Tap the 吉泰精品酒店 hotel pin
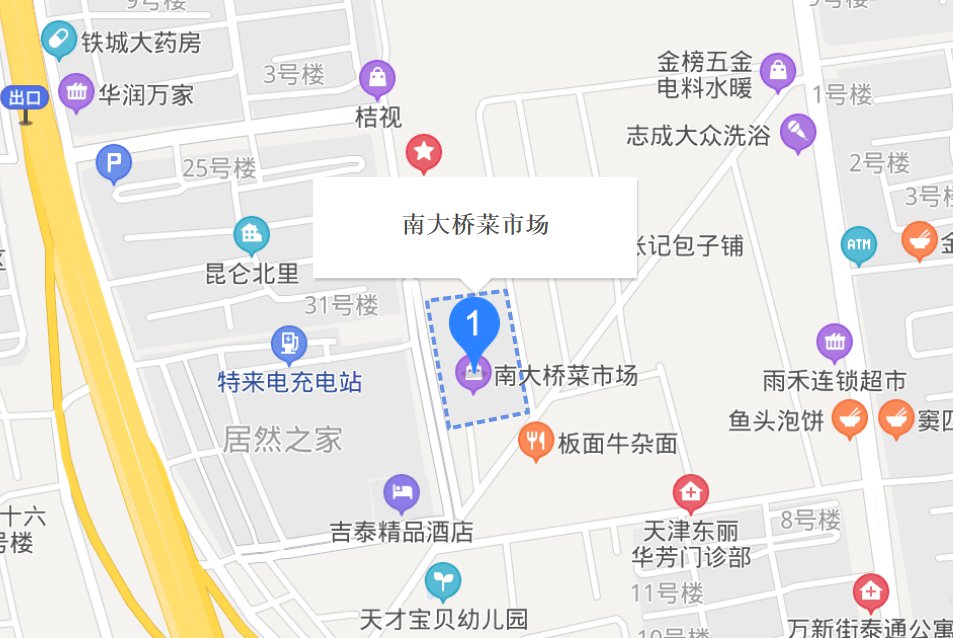Viewport: 953px width, 638px height. (x=401, y=492)
